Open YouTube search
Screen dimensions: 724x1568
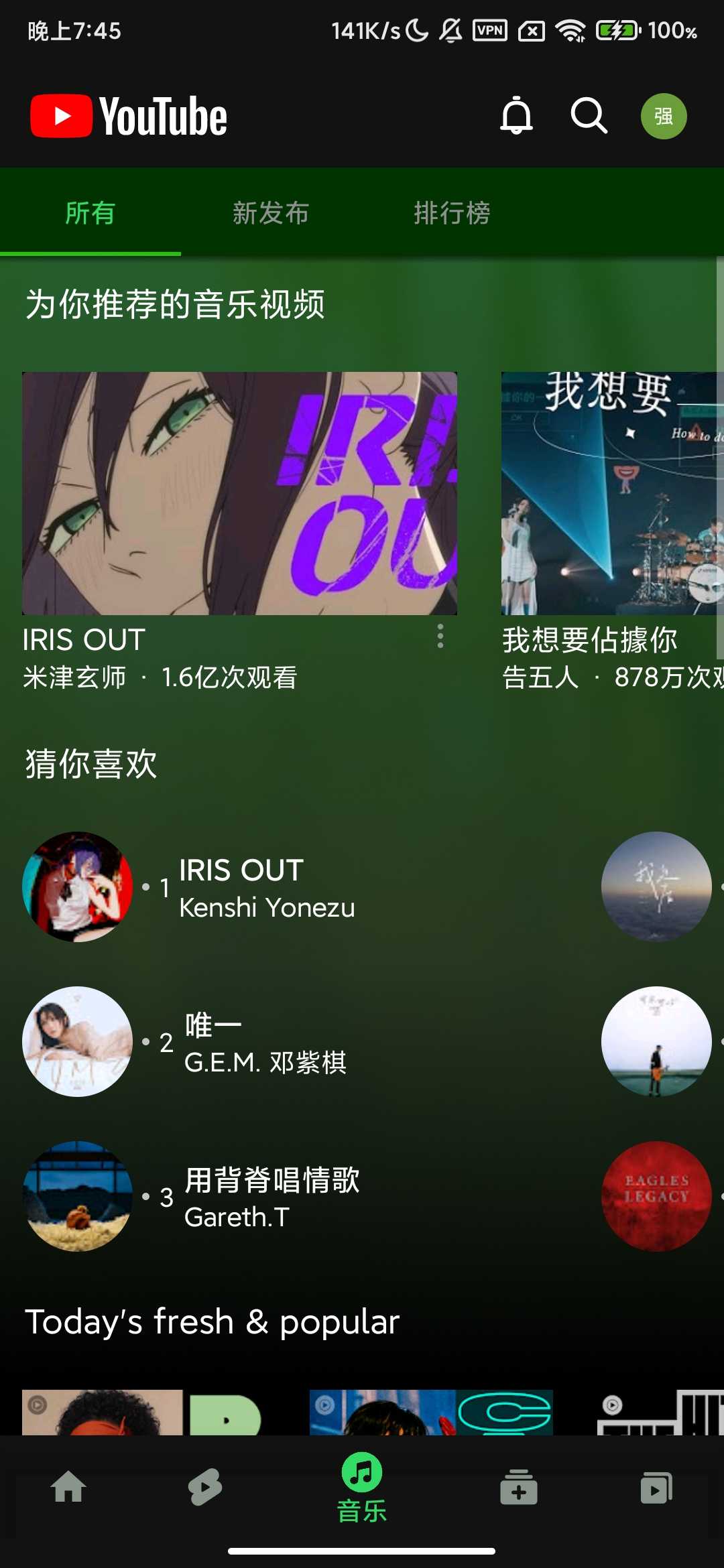coord(589,116)
